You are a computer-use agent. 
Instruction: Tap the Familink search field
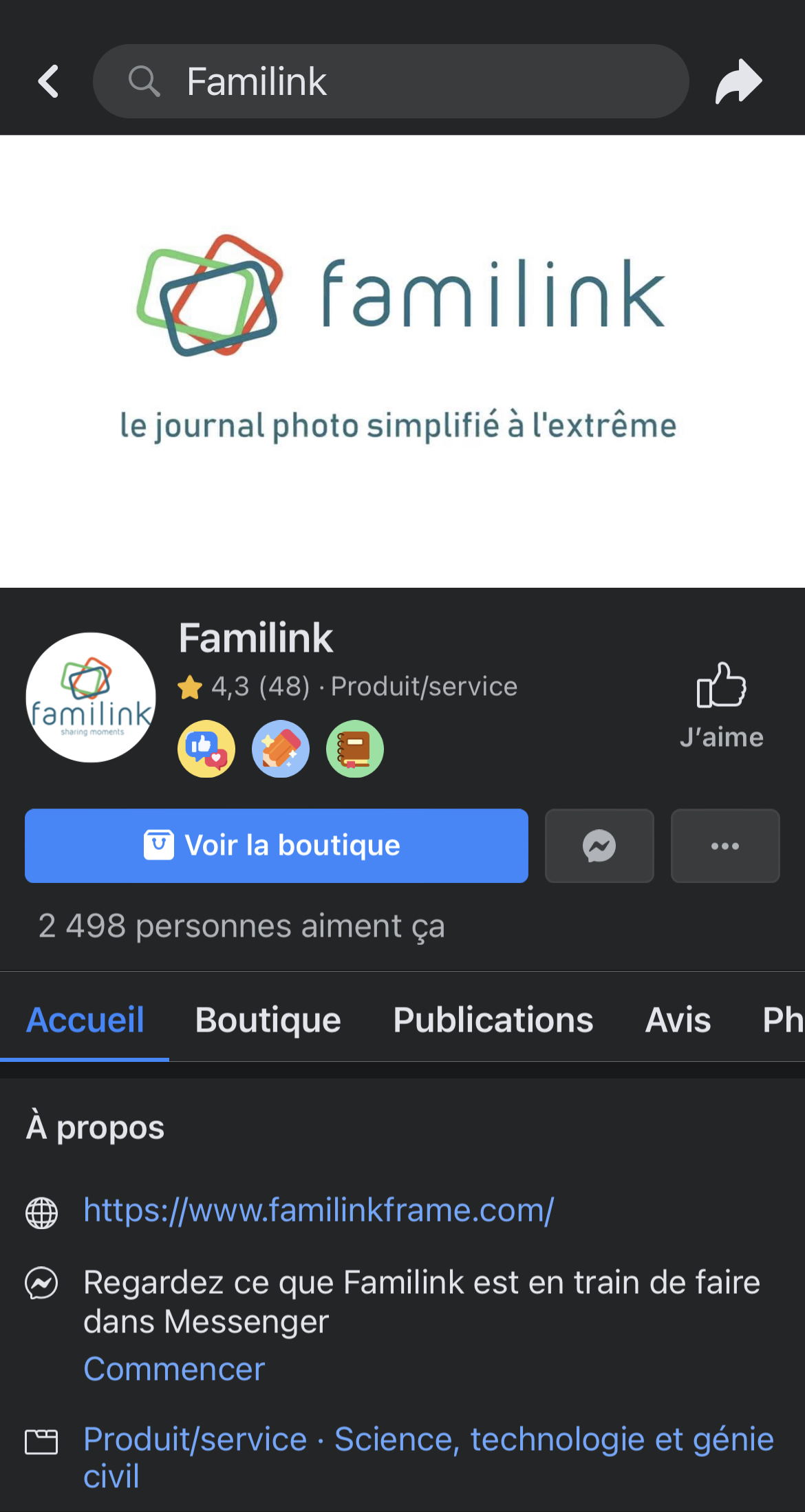[x=390, y=82]
